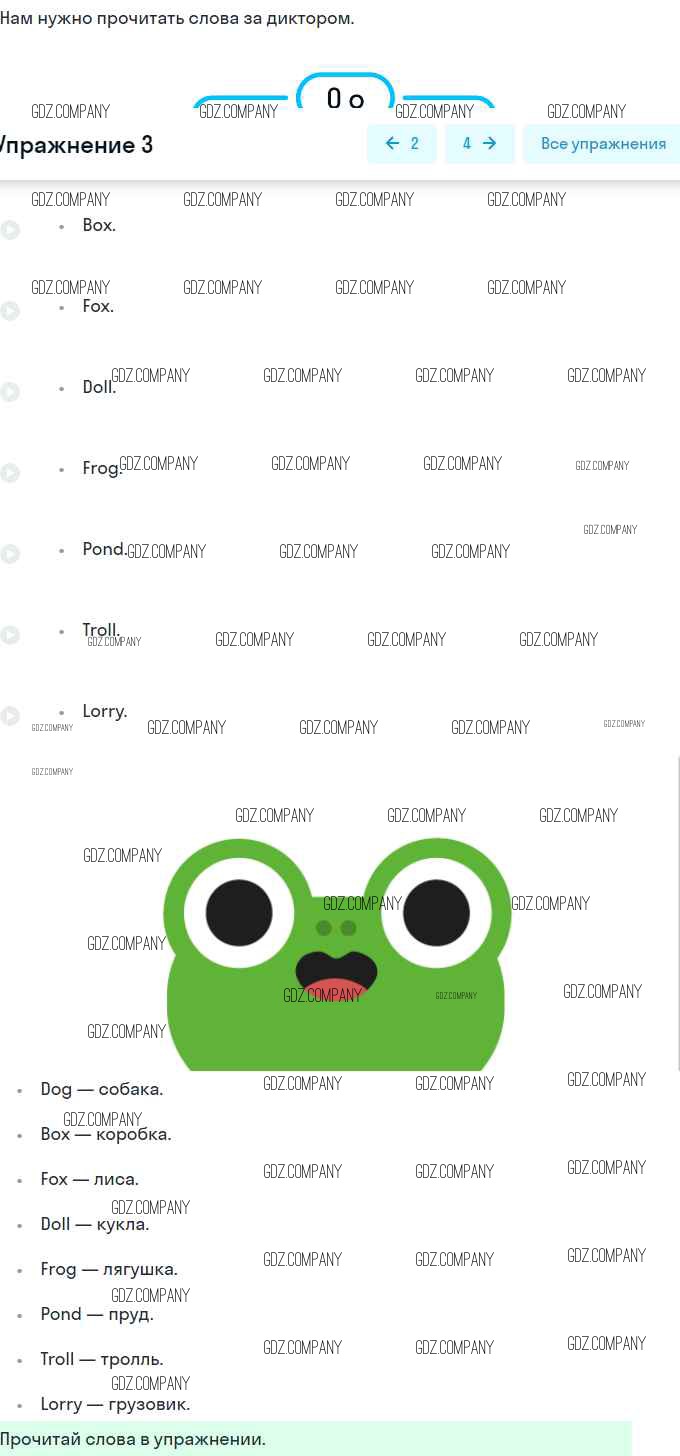
Task: Go to next exercise 4
Action: pos(480,143)
